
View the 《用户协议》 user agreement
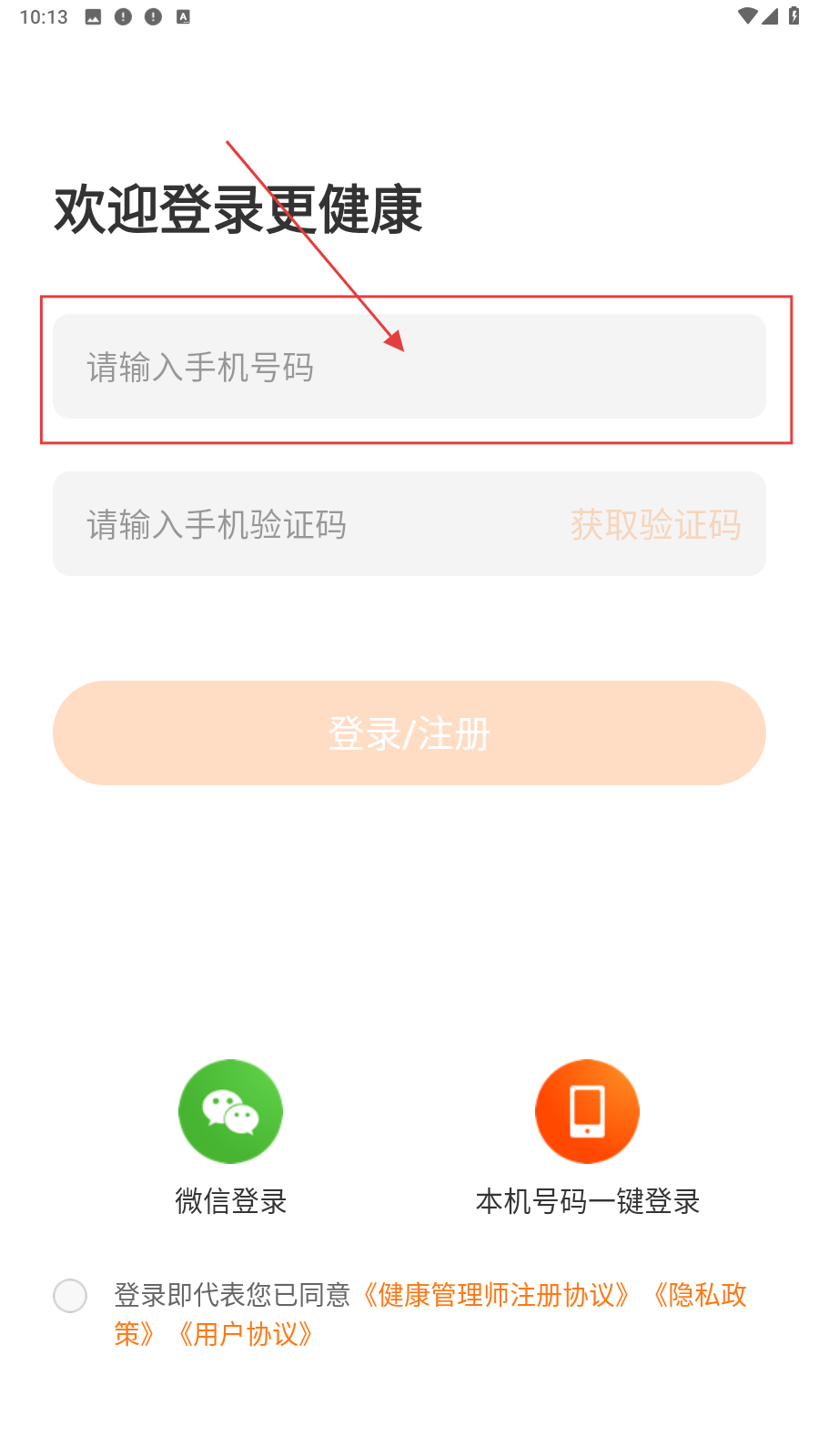(246, 1334)
